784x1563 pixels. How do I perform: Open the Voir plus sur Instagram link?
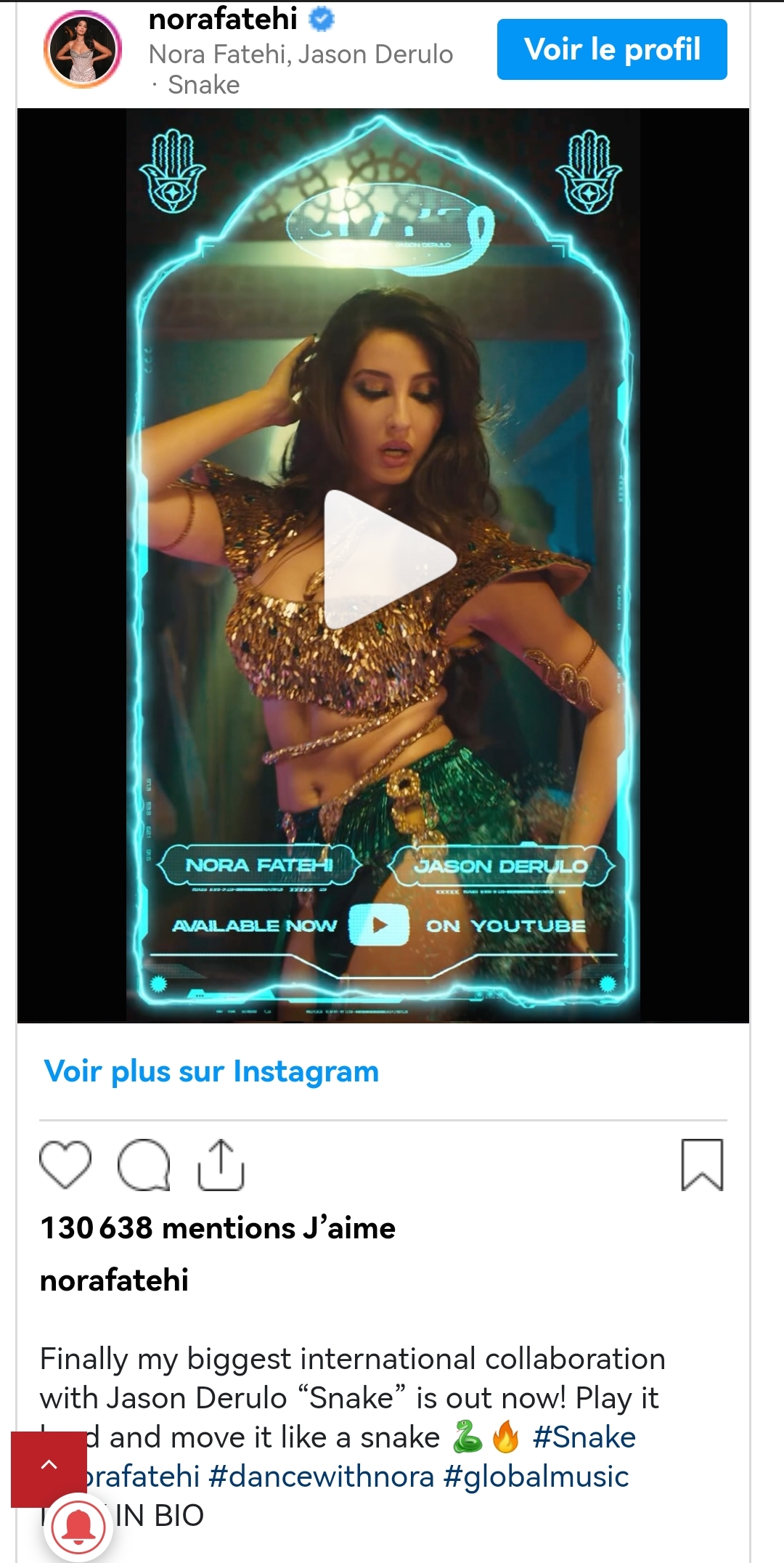point(211,1071)
